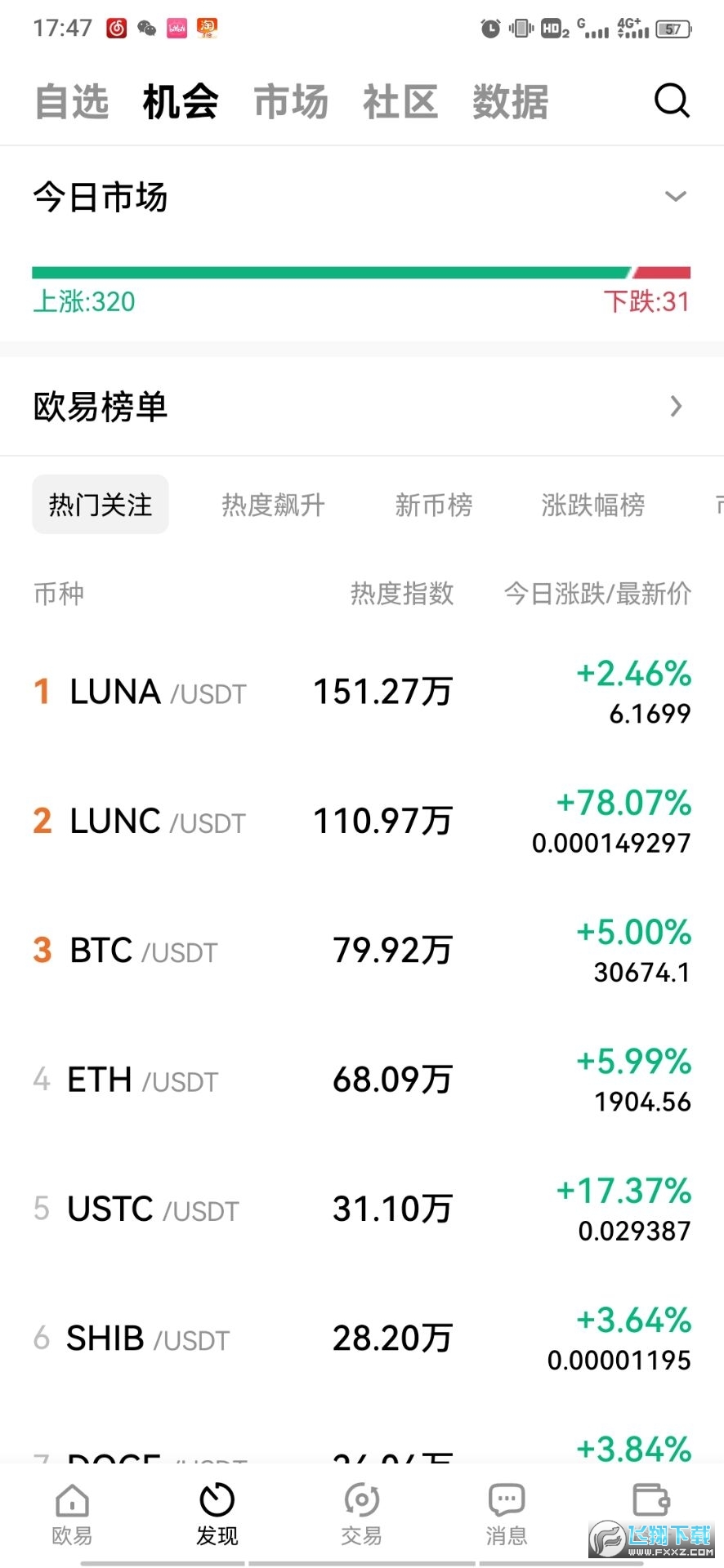Open the 社区 community tab
The image size is (724, 1568).
tap(400, 100)
